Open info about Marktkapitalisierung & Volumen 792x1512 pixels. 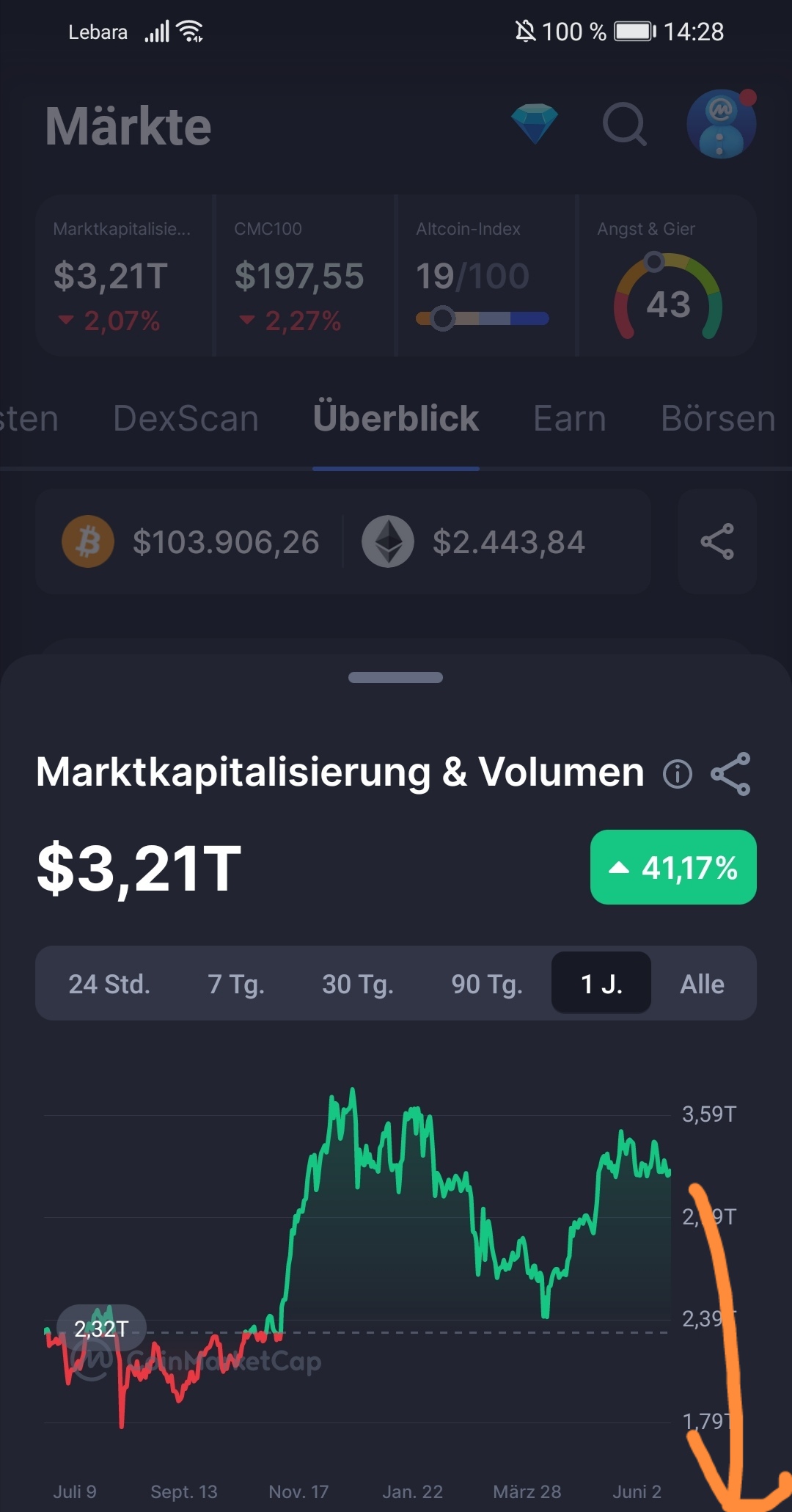coord(678,773)
